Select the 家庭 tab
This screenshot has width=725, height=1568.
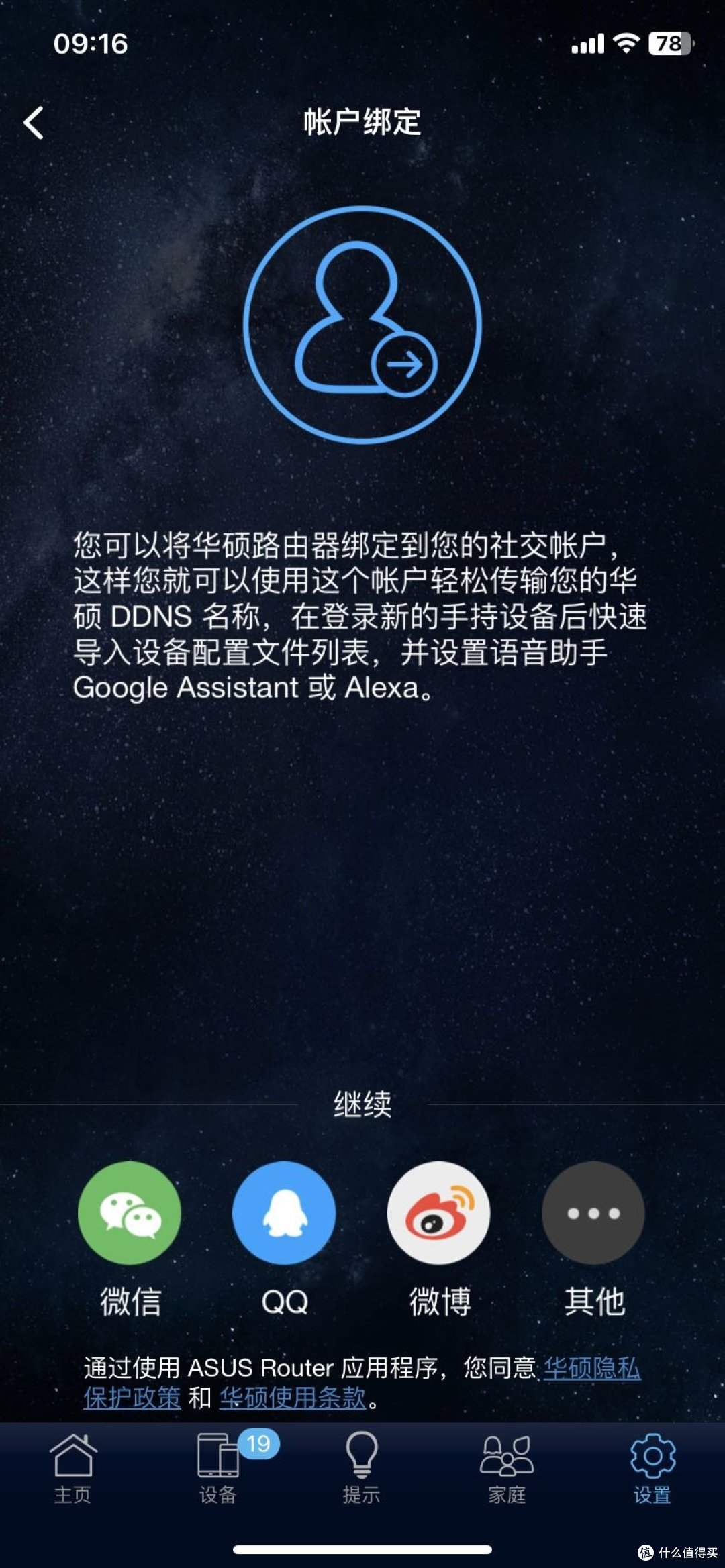pos(507,1467)
